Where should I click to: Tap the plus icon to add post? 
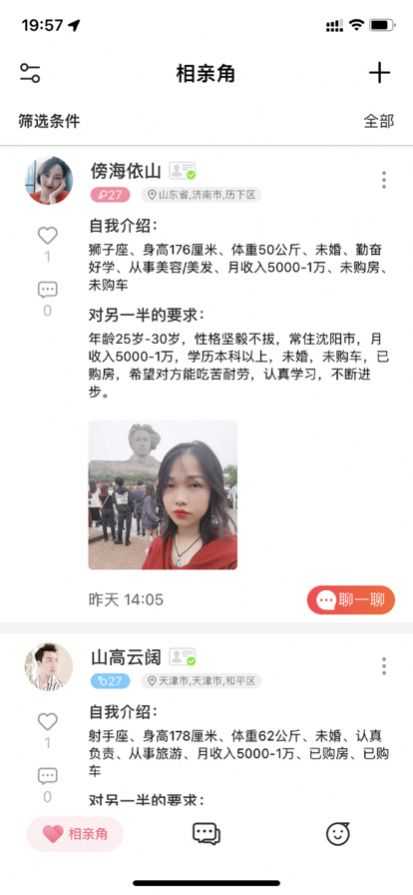click(379, 73)
